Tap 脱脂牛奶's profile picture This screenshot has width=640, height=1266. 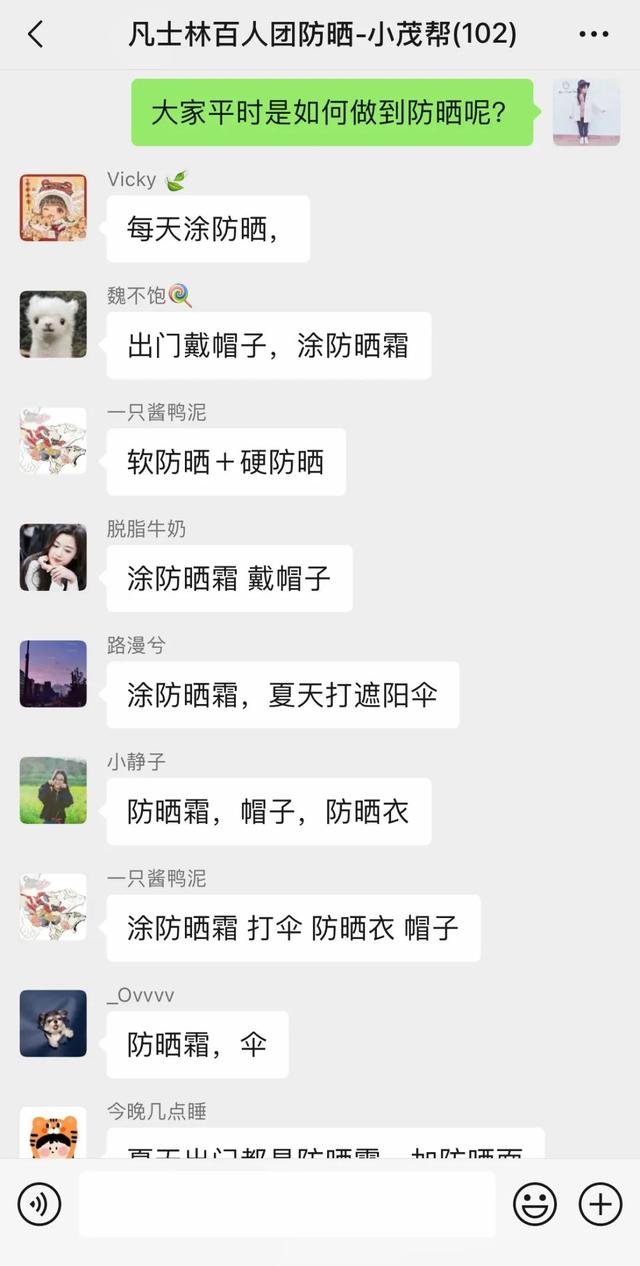click(53, 557)
